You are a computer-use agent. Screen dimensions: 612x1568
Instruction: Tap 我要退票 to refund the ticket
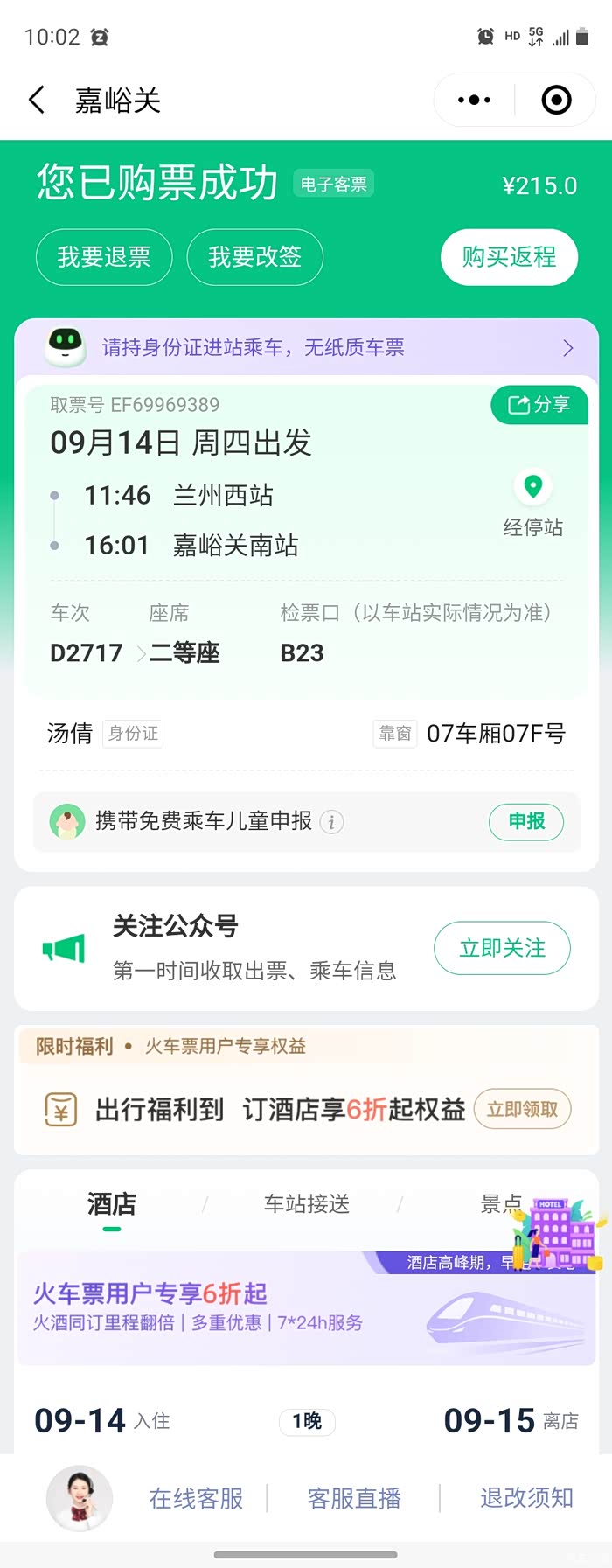[x=104, y=257]
